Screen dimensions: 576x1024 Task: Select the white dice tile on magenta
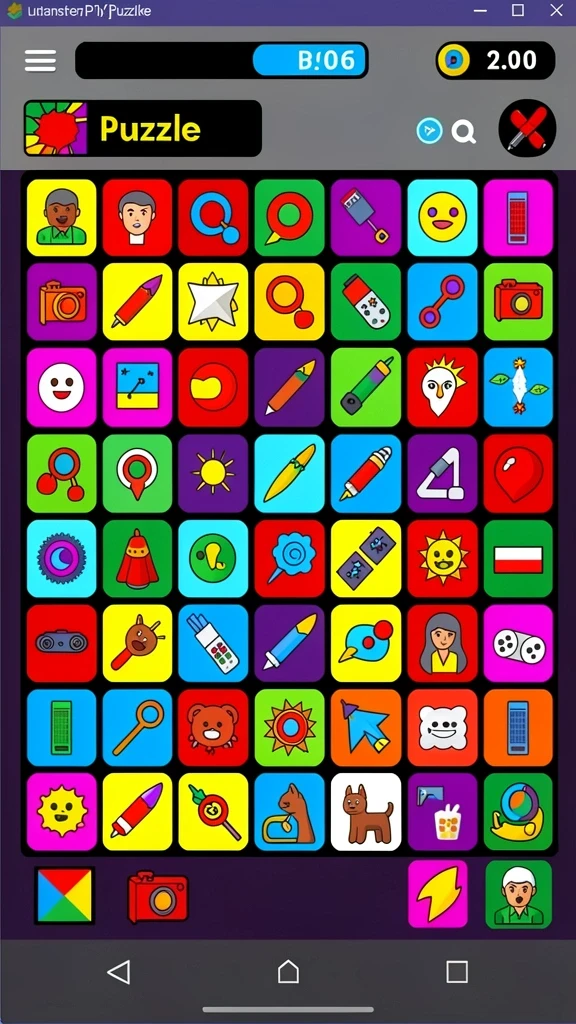(518, 643)
